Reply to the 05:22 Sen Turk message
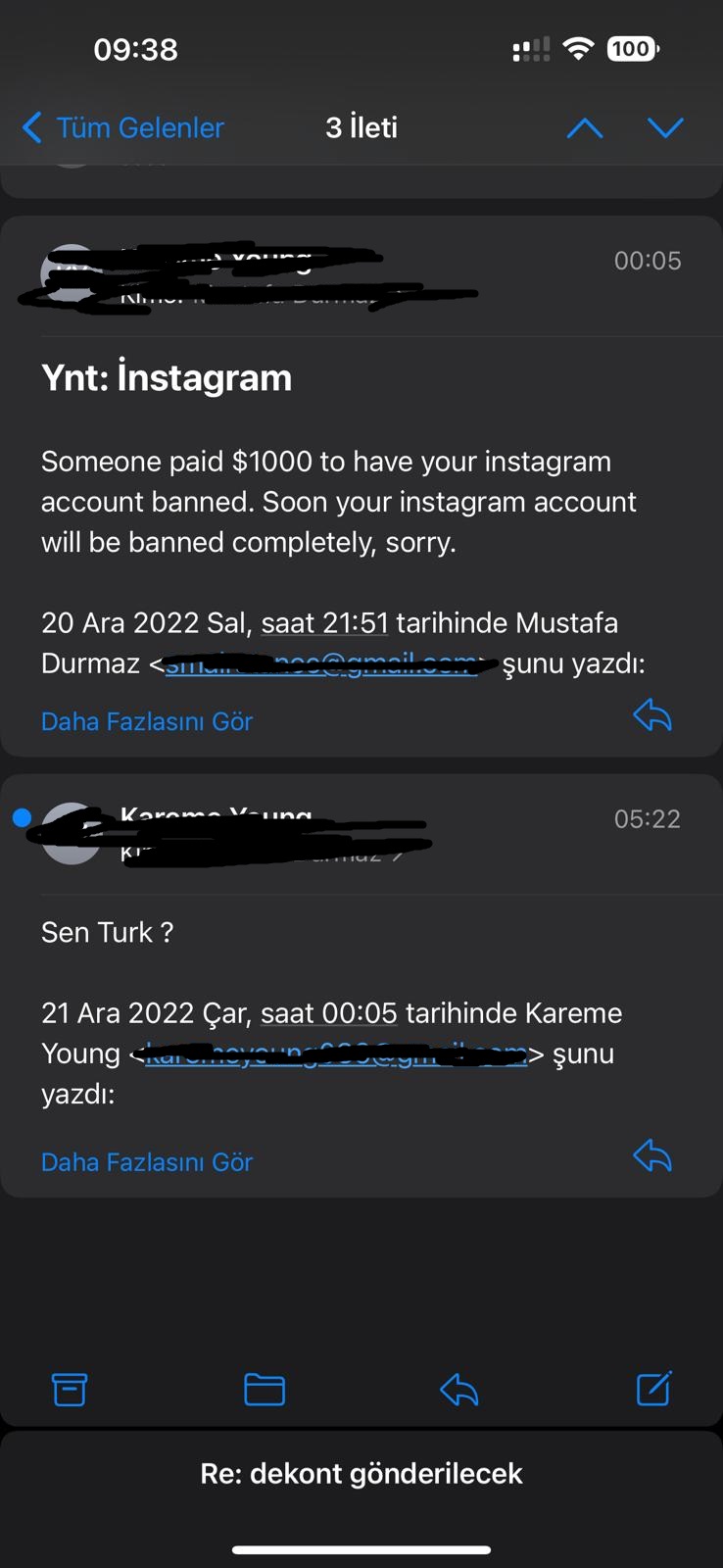 click(x=651, y=1156)
